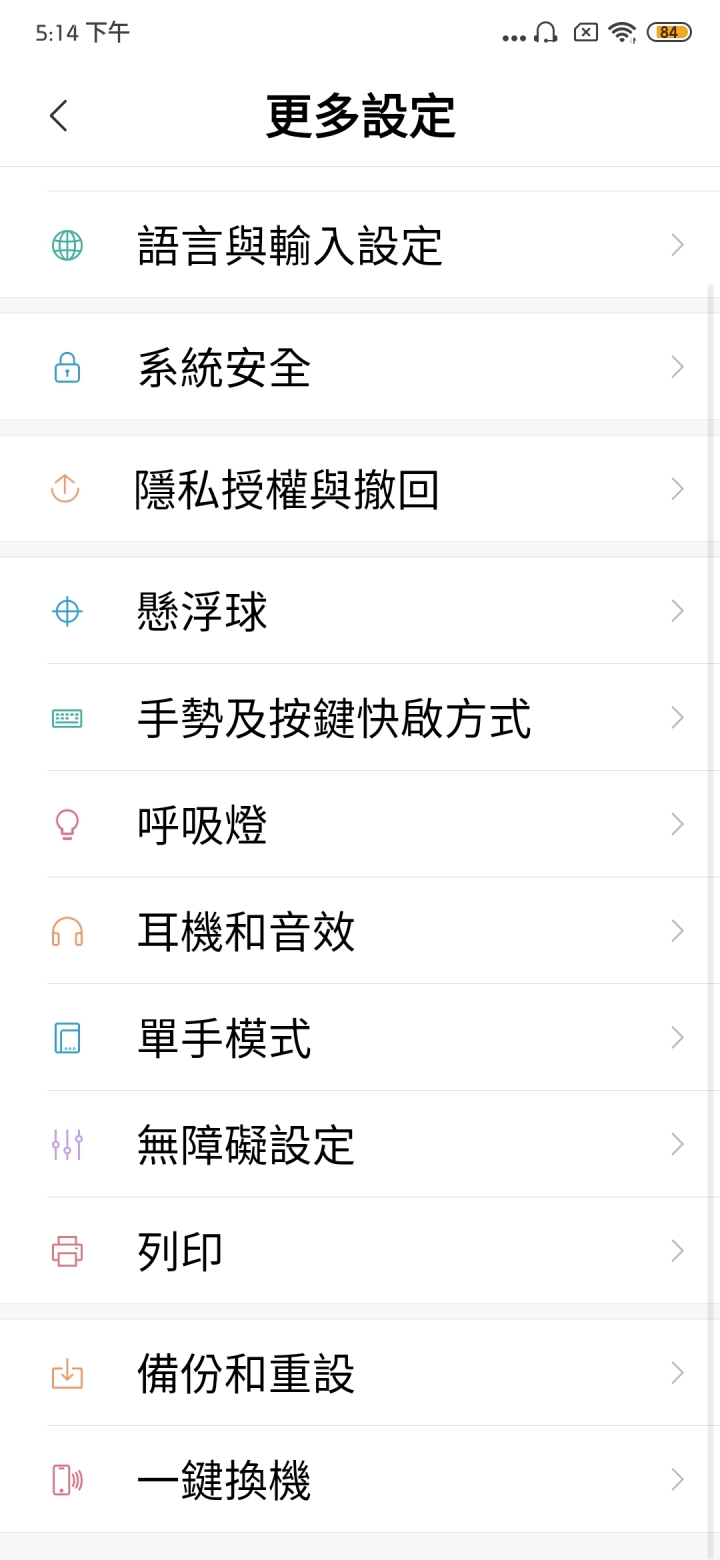Open 備份和重設
This screenshot has height=1560, width=720.
360,1373
